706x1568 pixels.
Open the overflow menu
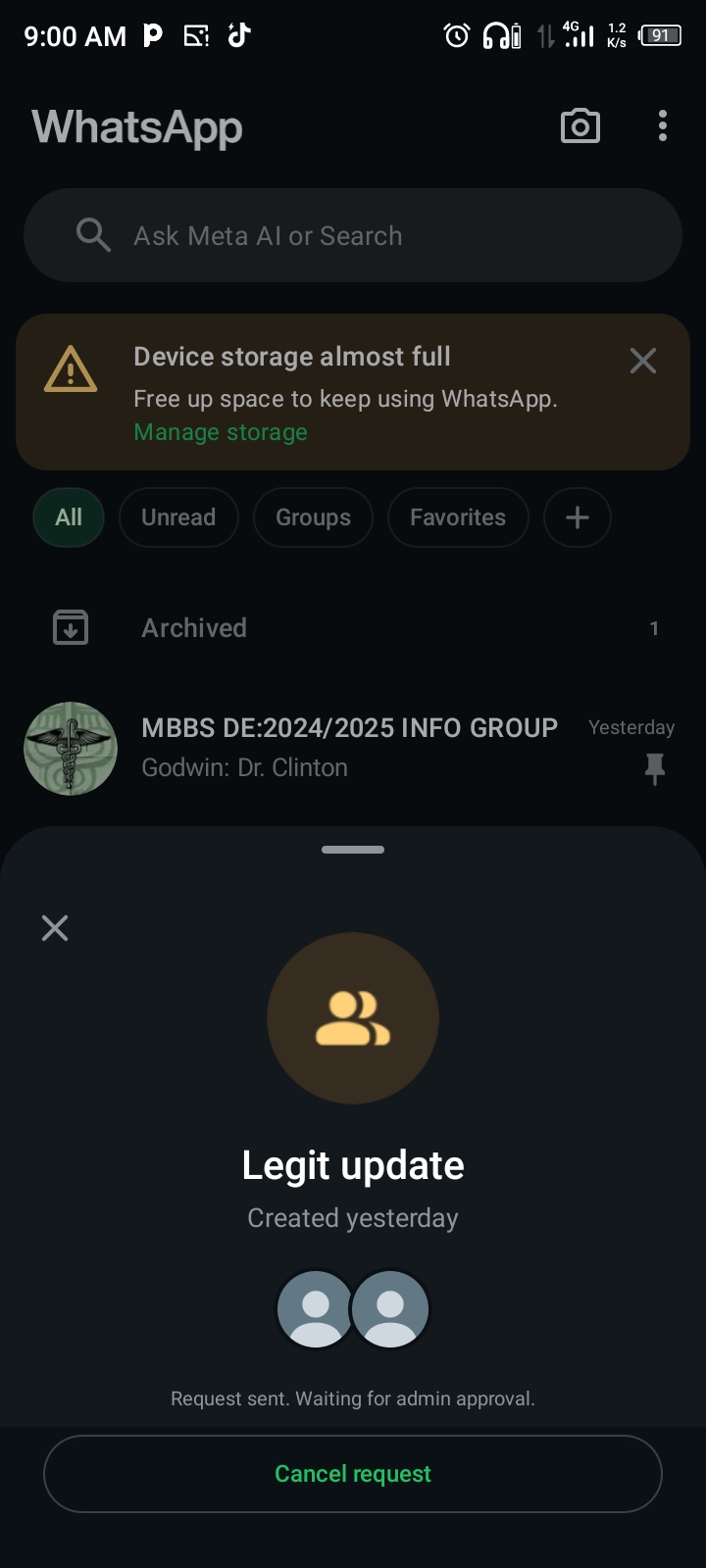point(663,126)
